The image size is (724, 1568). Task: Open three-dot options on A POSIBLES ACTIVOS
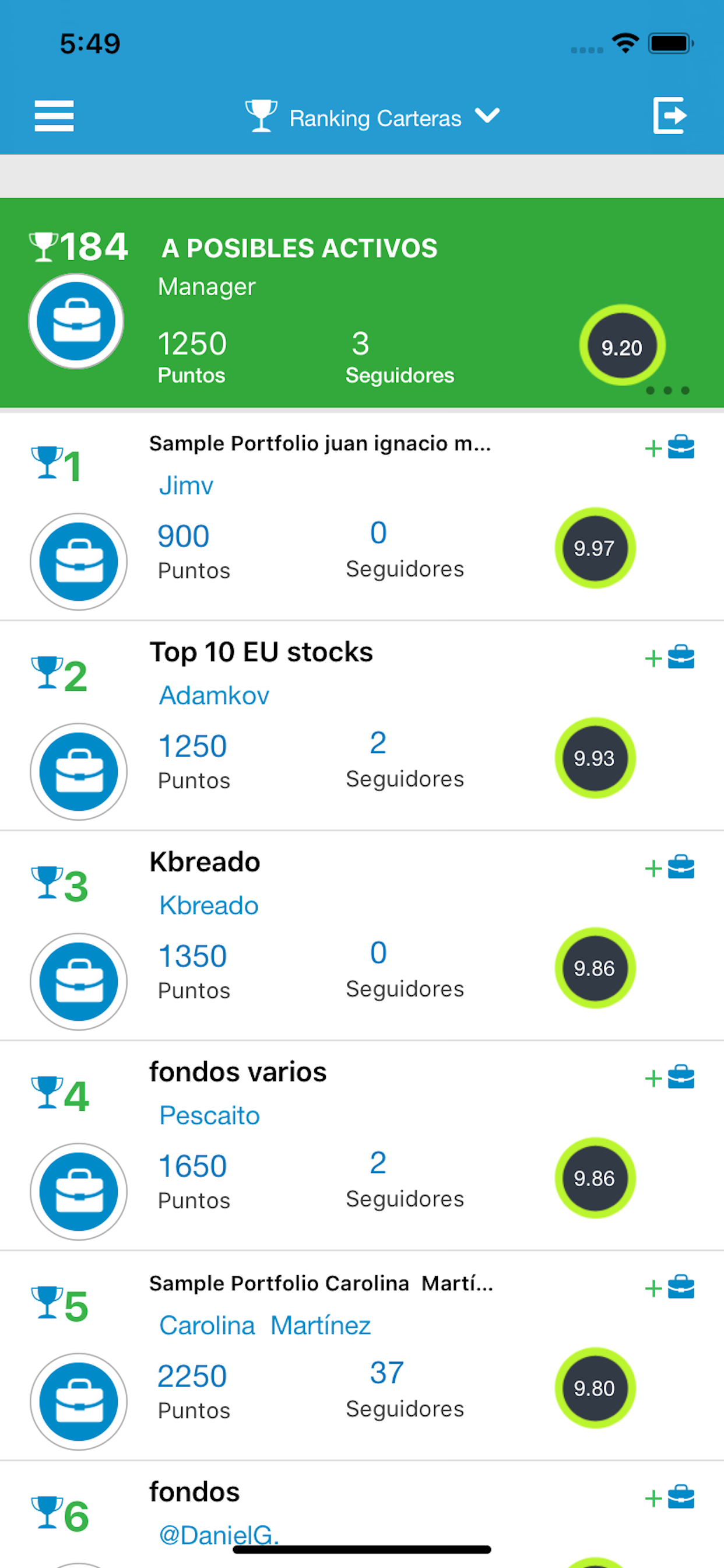[x=667, y=390]
